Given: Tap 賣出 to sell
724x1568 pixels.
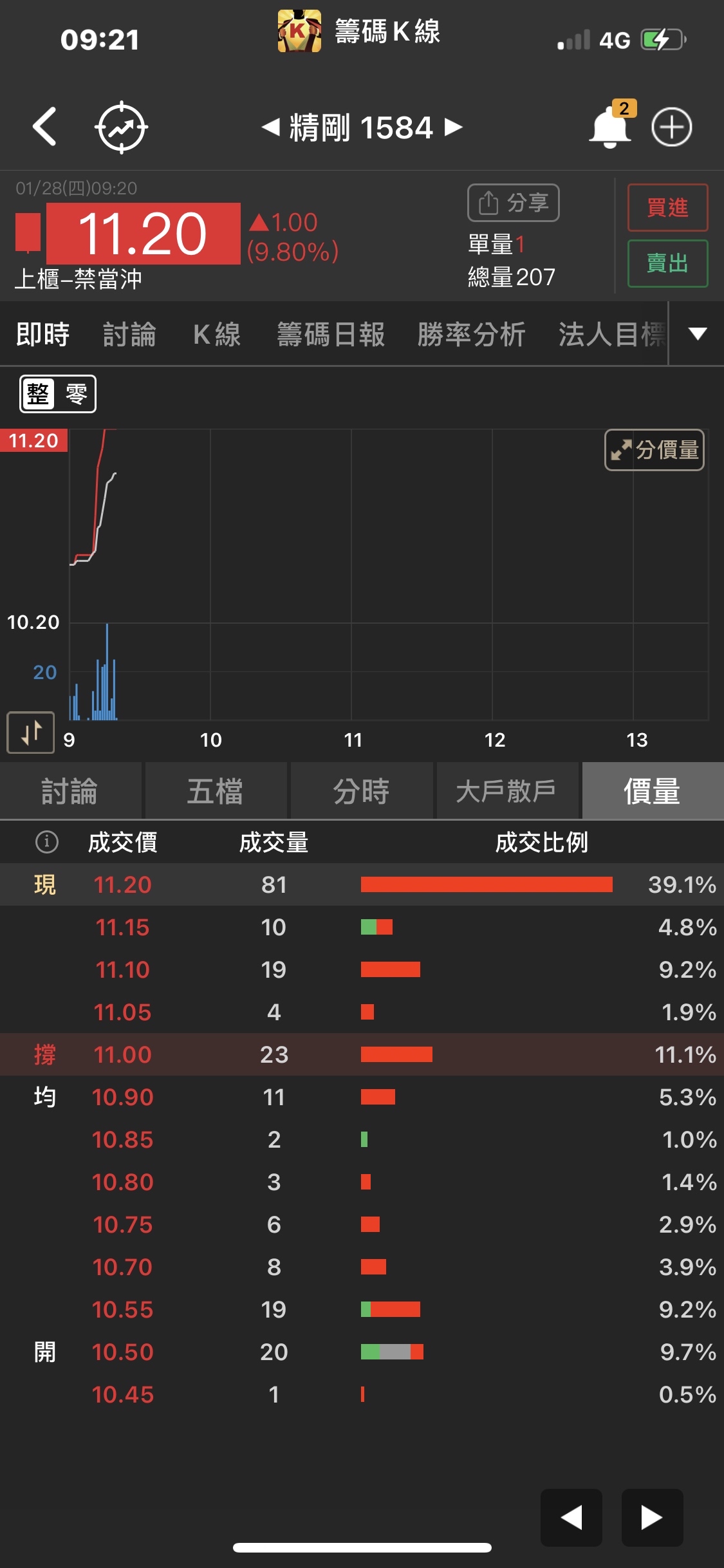Looking at the screenshot, I should (x=667, y=263).
